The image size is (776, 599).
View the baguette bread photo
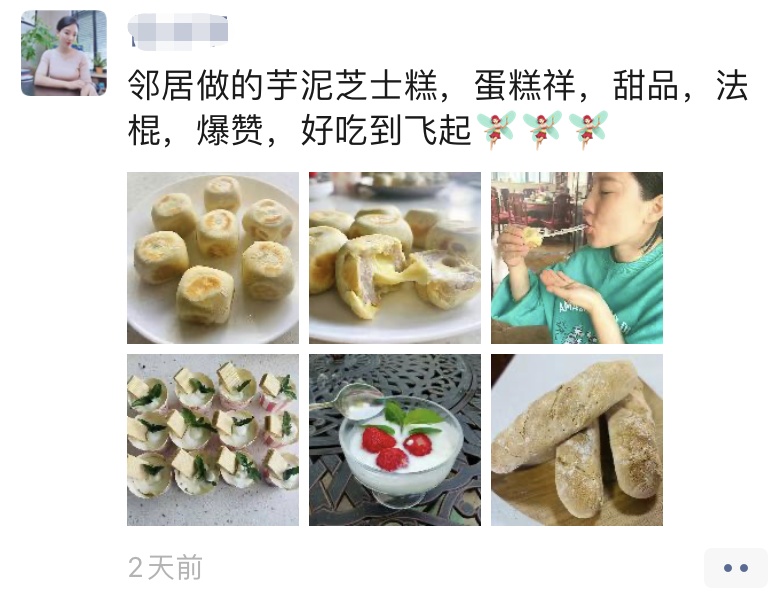576,440
